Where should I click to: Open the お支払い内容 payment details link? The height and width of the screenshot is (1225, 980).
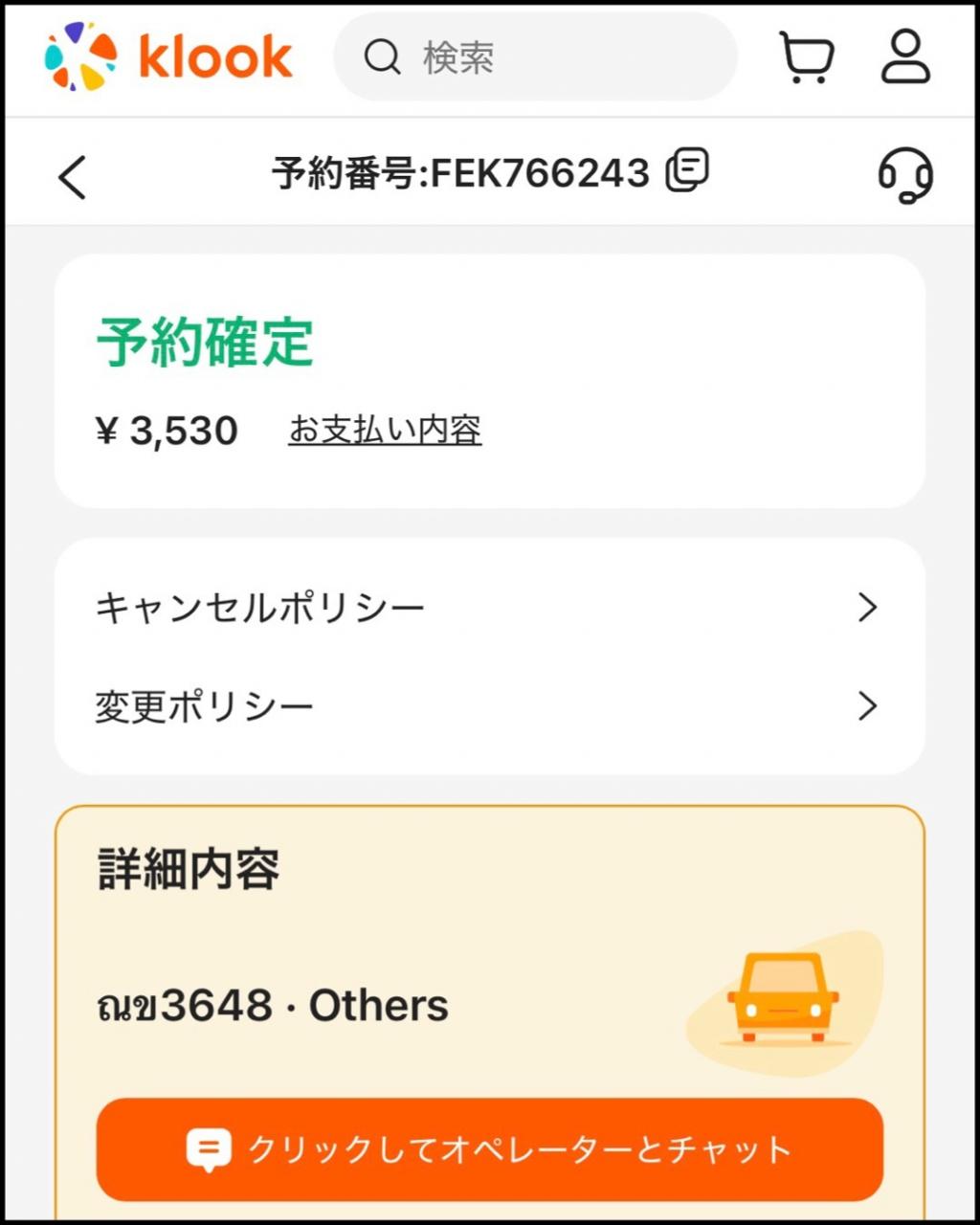tap(385, 431)
